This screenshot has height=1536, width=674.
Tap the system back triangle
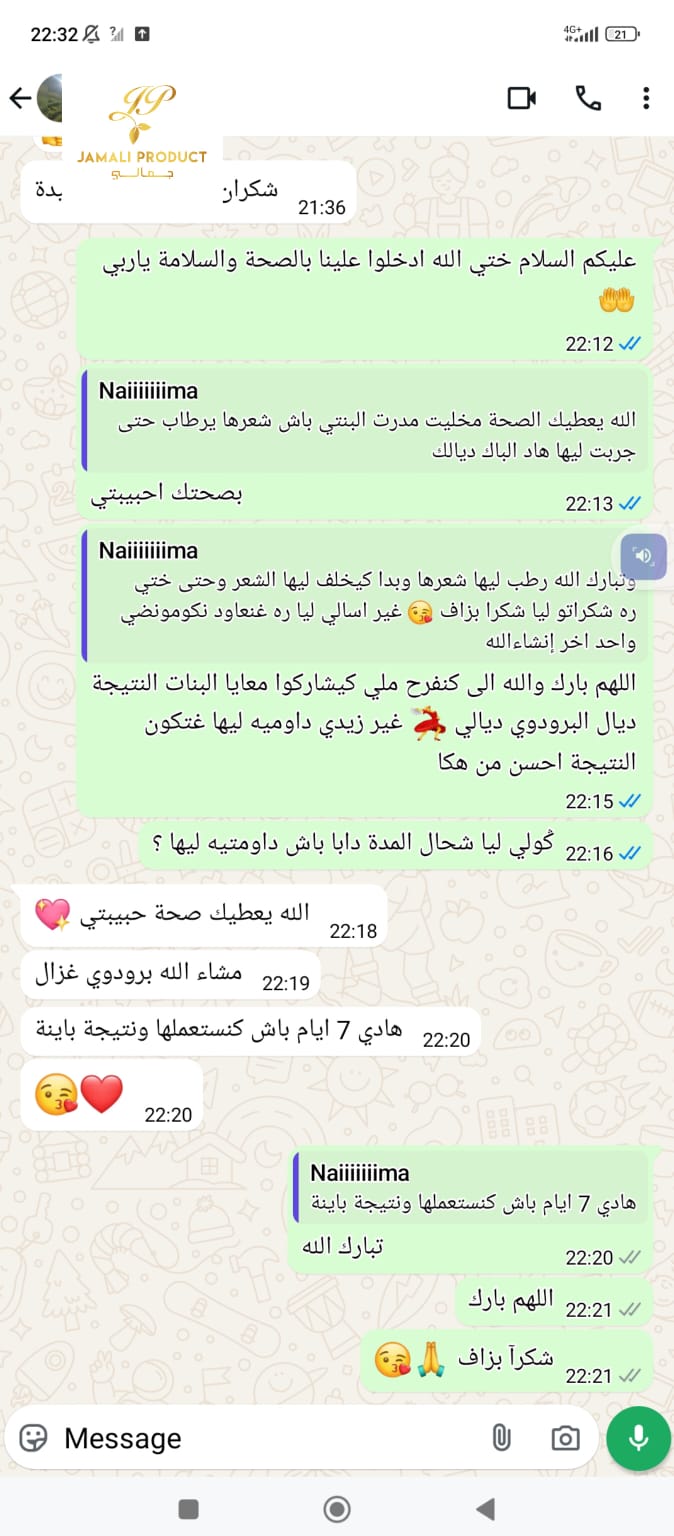486,1508
